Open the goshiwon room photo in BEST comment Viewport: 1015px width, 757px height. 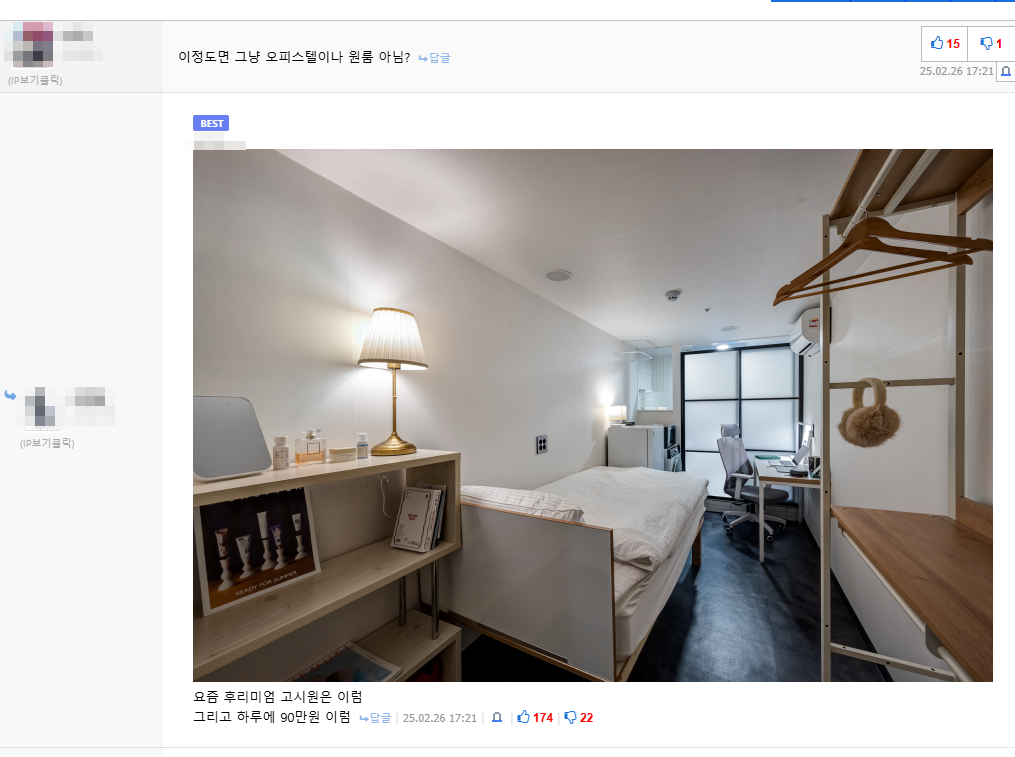coord(592,415)
